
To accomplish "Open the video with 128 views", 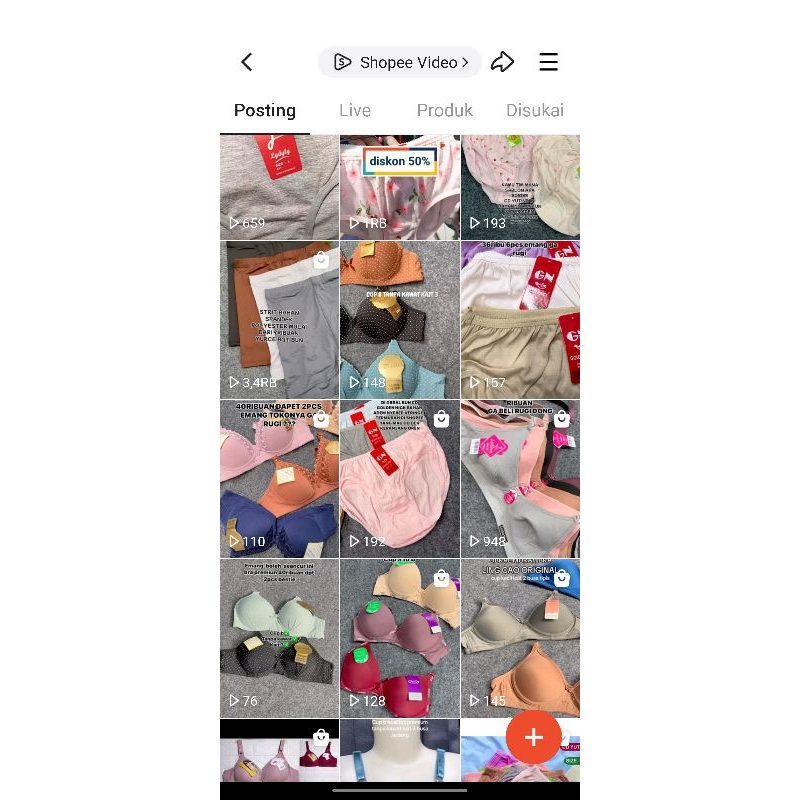I will [x=400, y=638].
